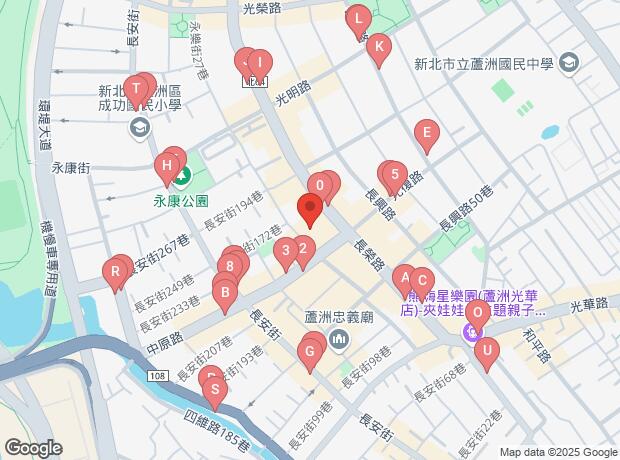Open map marker R
Screen dimensions: 620x460
click(115, 271)
